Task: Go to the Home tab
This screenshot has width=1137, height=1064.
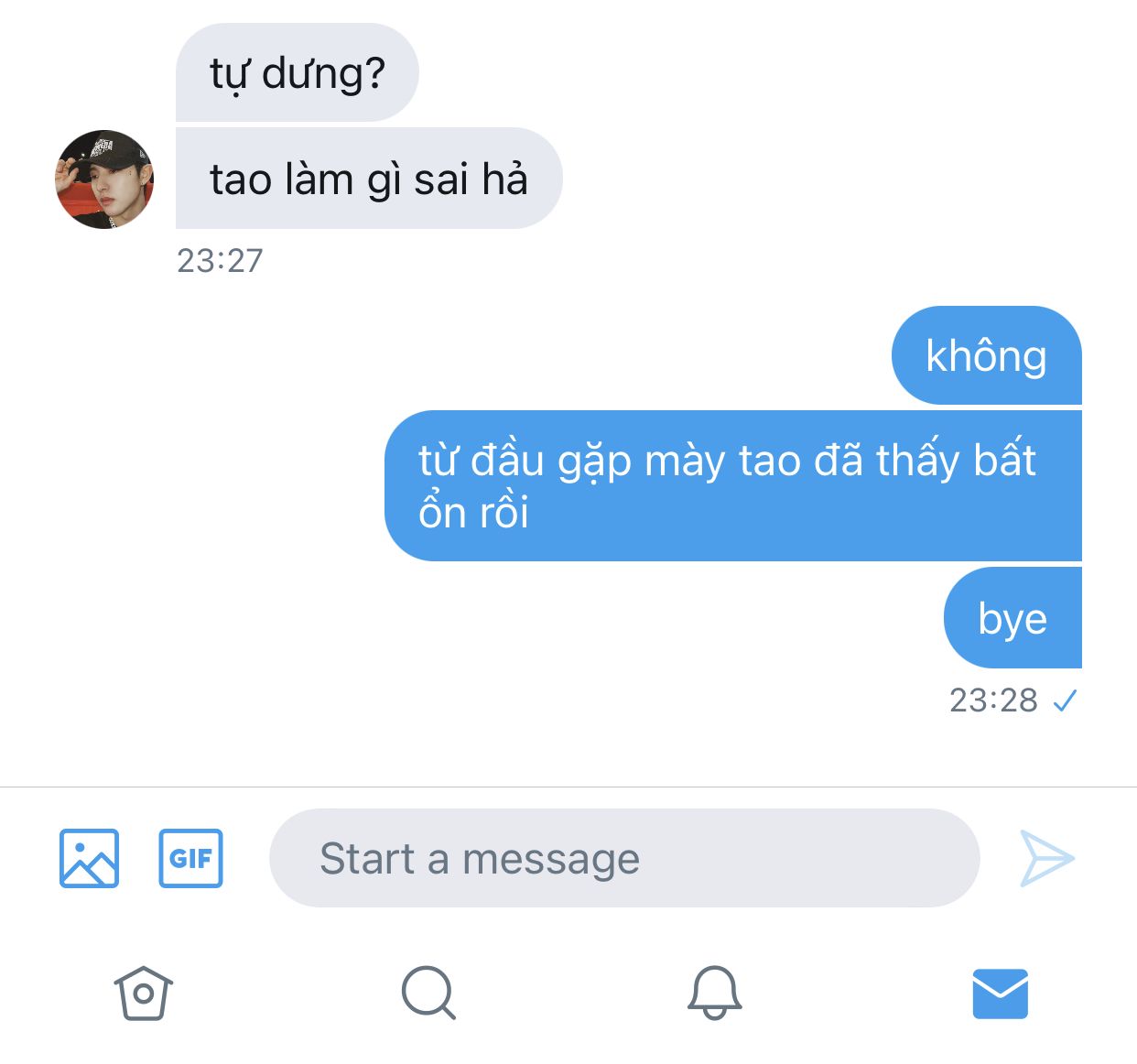Action: click(x=144, y=993)
